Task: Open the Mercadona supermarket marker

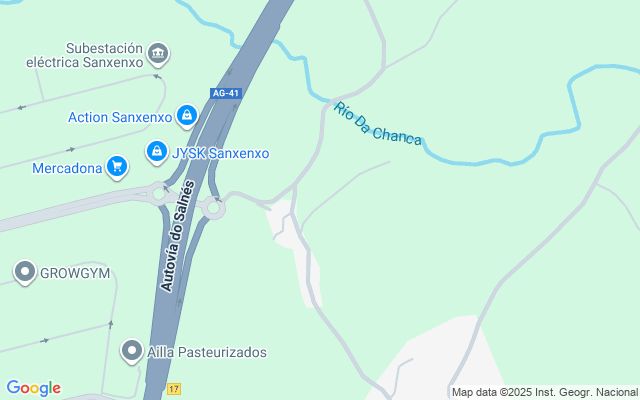Action: pos(118,167)
